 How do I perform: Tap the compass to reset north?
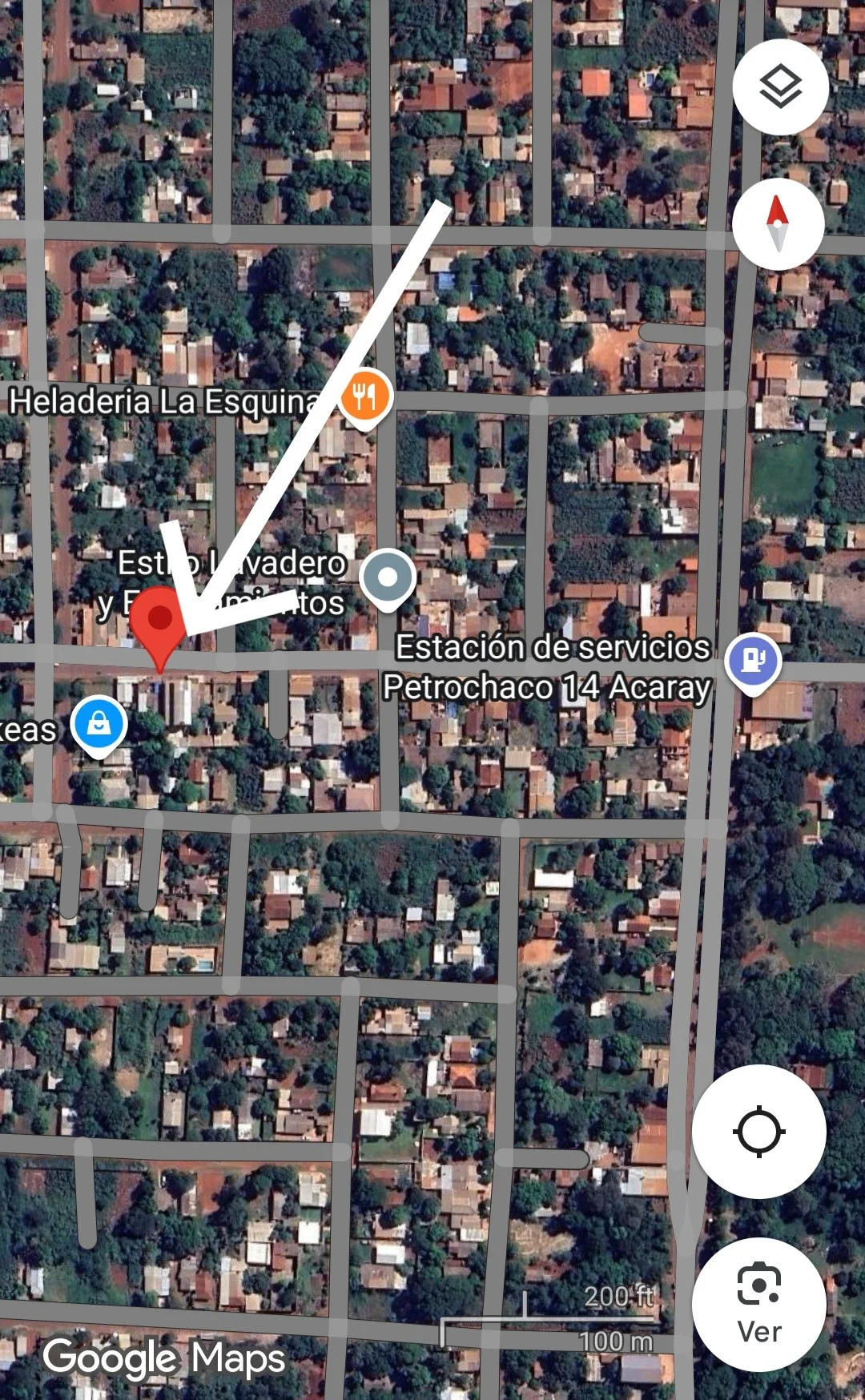point(778,223)
